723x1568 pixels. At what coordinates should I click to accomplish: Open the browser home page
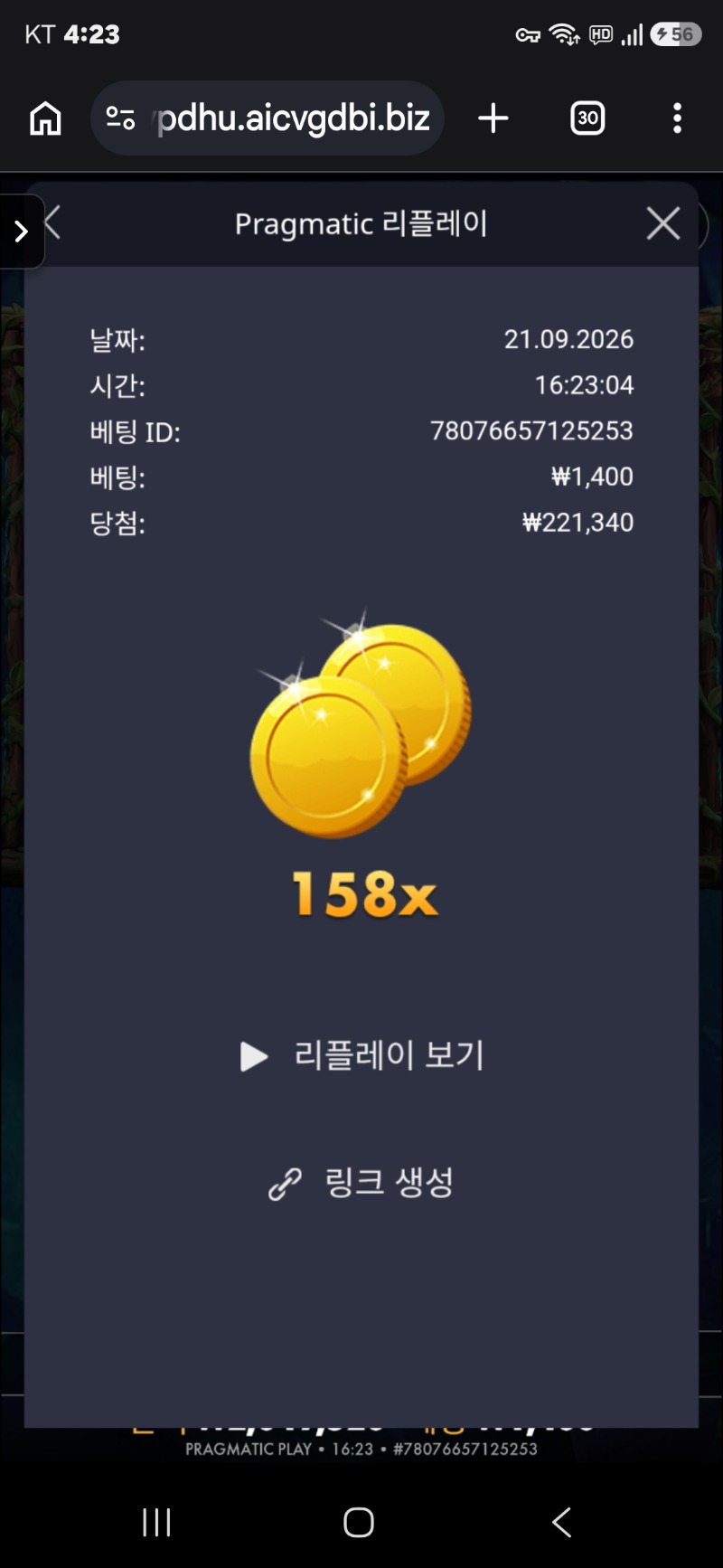point(45,118)
